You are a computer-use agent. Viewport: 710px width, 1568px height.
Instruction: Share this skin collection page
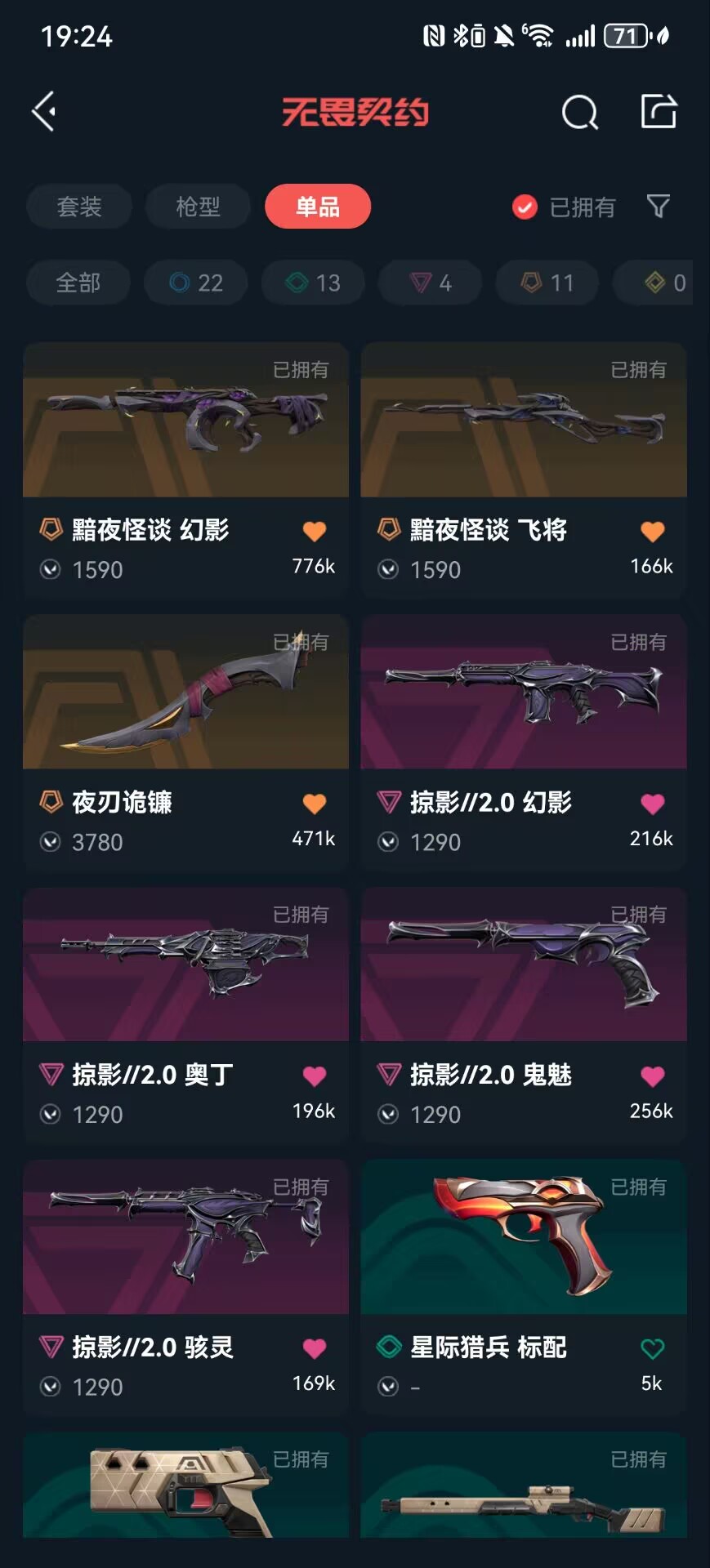(x=658, y=112)
